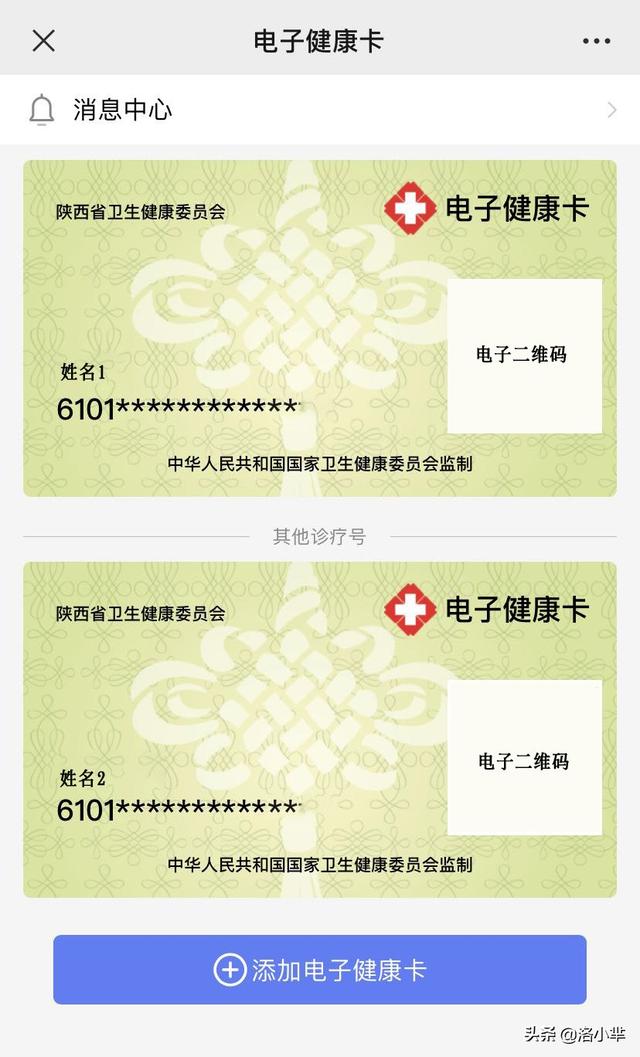Open the health card for 姓名1
640x1057 pixels.
point(320,328)
